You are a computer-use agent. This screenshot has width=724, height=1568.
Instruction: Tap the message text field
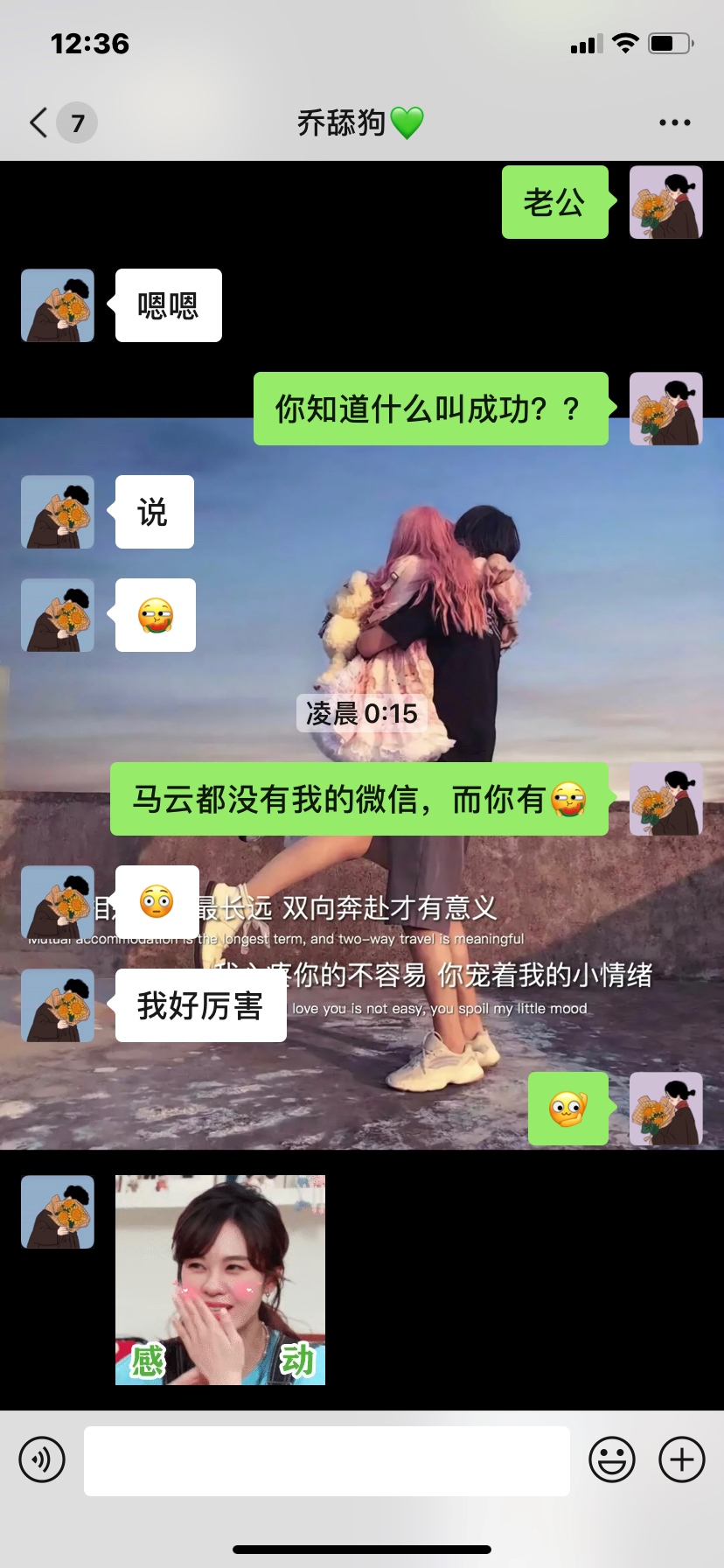pos(326,1460)
